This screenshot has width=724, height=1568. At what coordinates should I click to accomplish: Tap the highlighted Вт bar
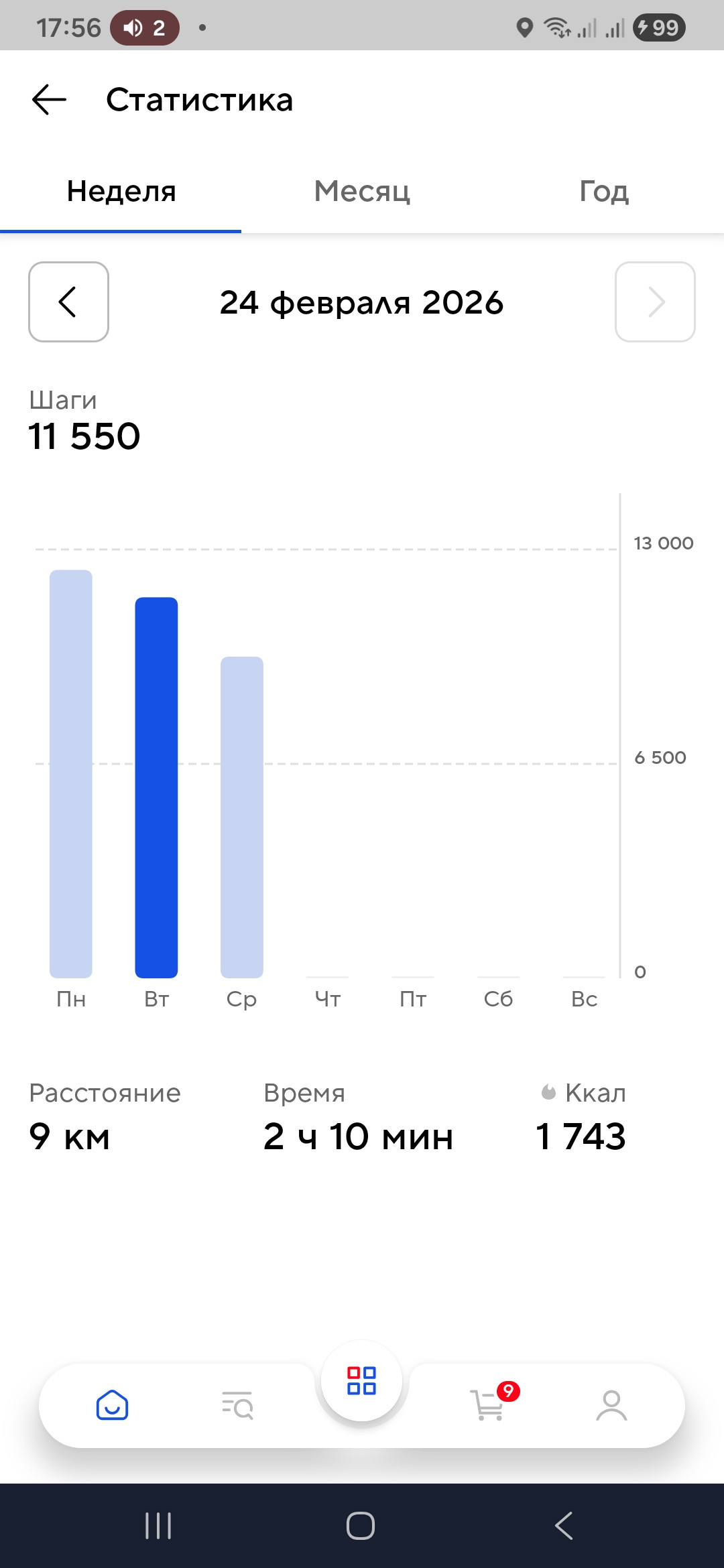(x=156, y=787)
